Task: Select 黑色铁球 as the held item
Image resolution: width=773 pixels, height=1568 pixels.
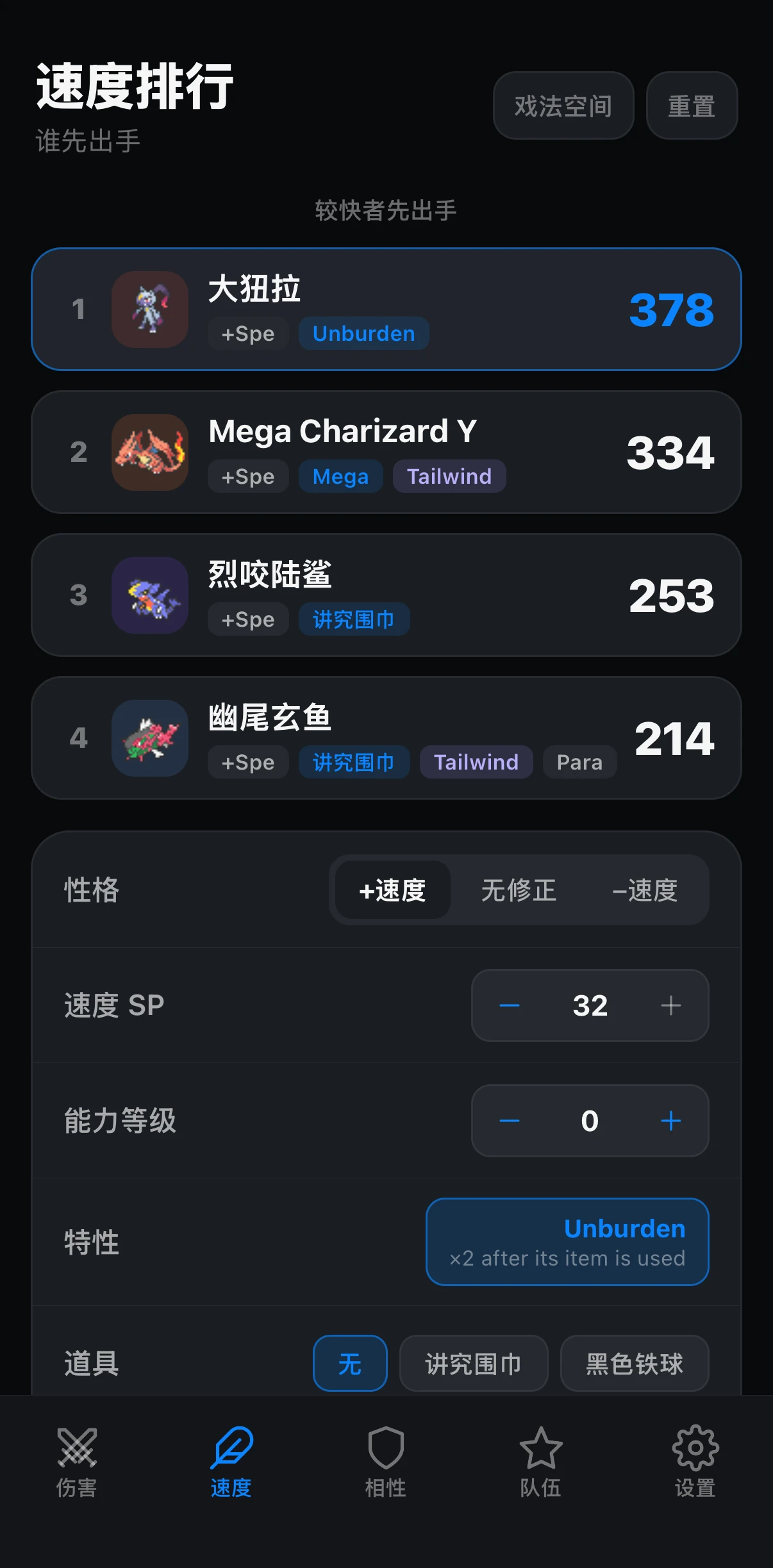Action: 635,1364
